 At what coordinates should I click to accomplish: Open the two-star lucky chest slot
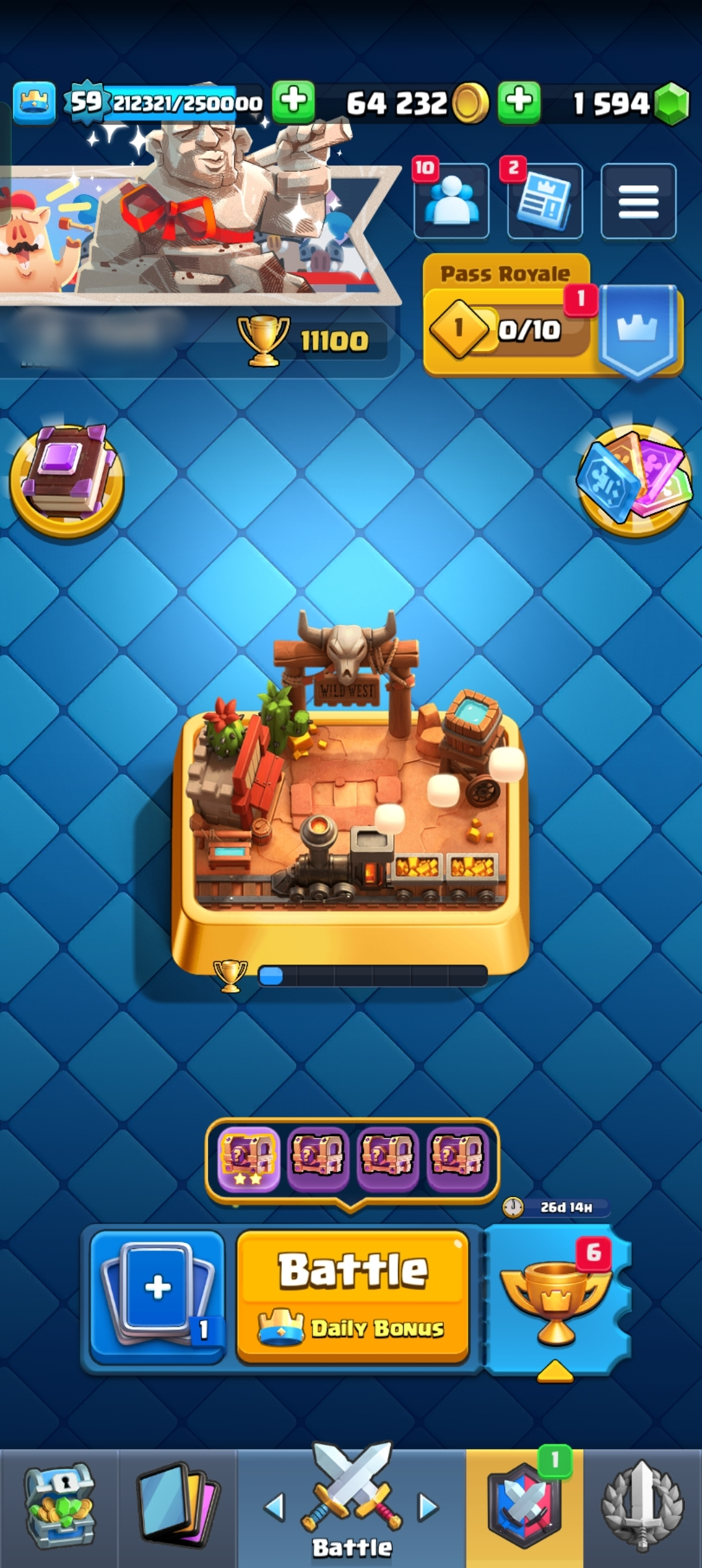click(248, 1159)
